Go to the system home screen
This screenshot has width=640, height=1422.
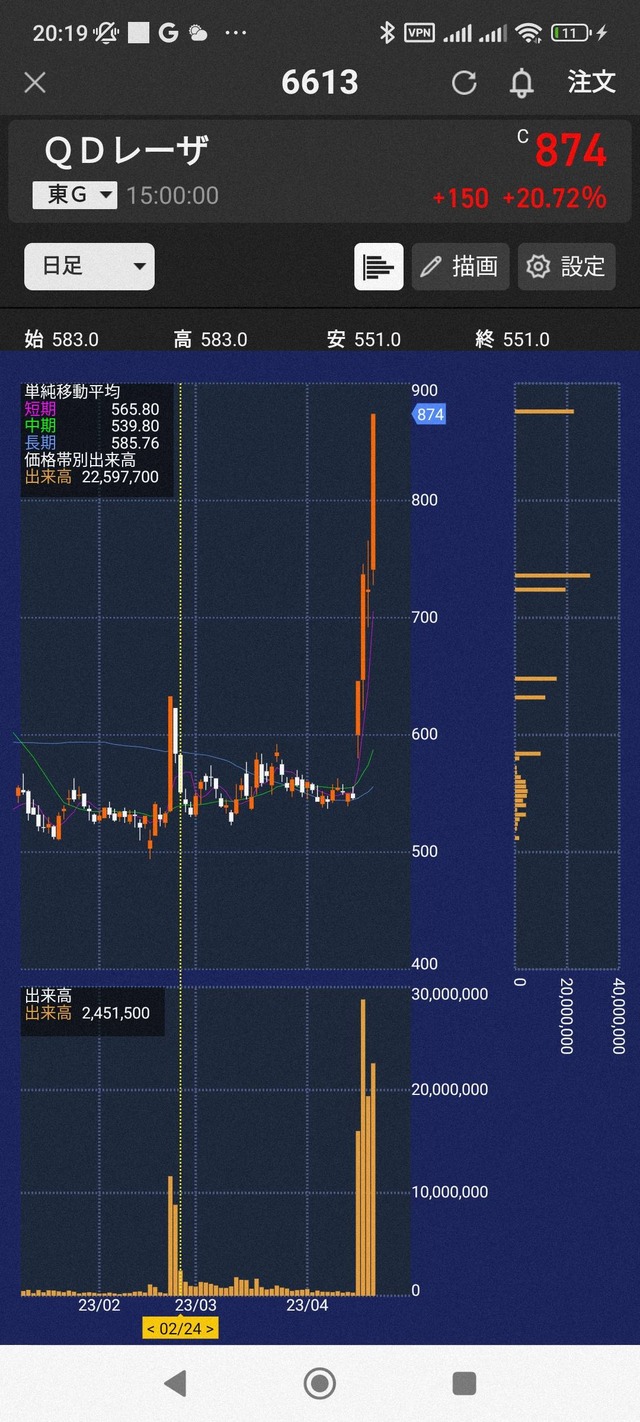(319, 1383)
